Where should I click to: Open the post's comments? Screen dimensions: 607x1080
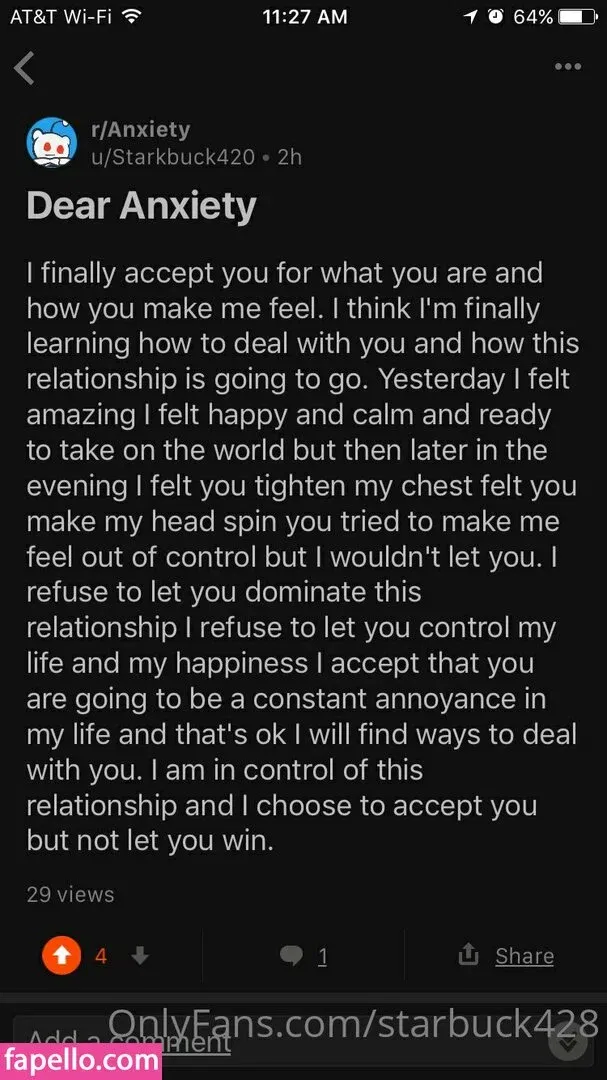304,957
